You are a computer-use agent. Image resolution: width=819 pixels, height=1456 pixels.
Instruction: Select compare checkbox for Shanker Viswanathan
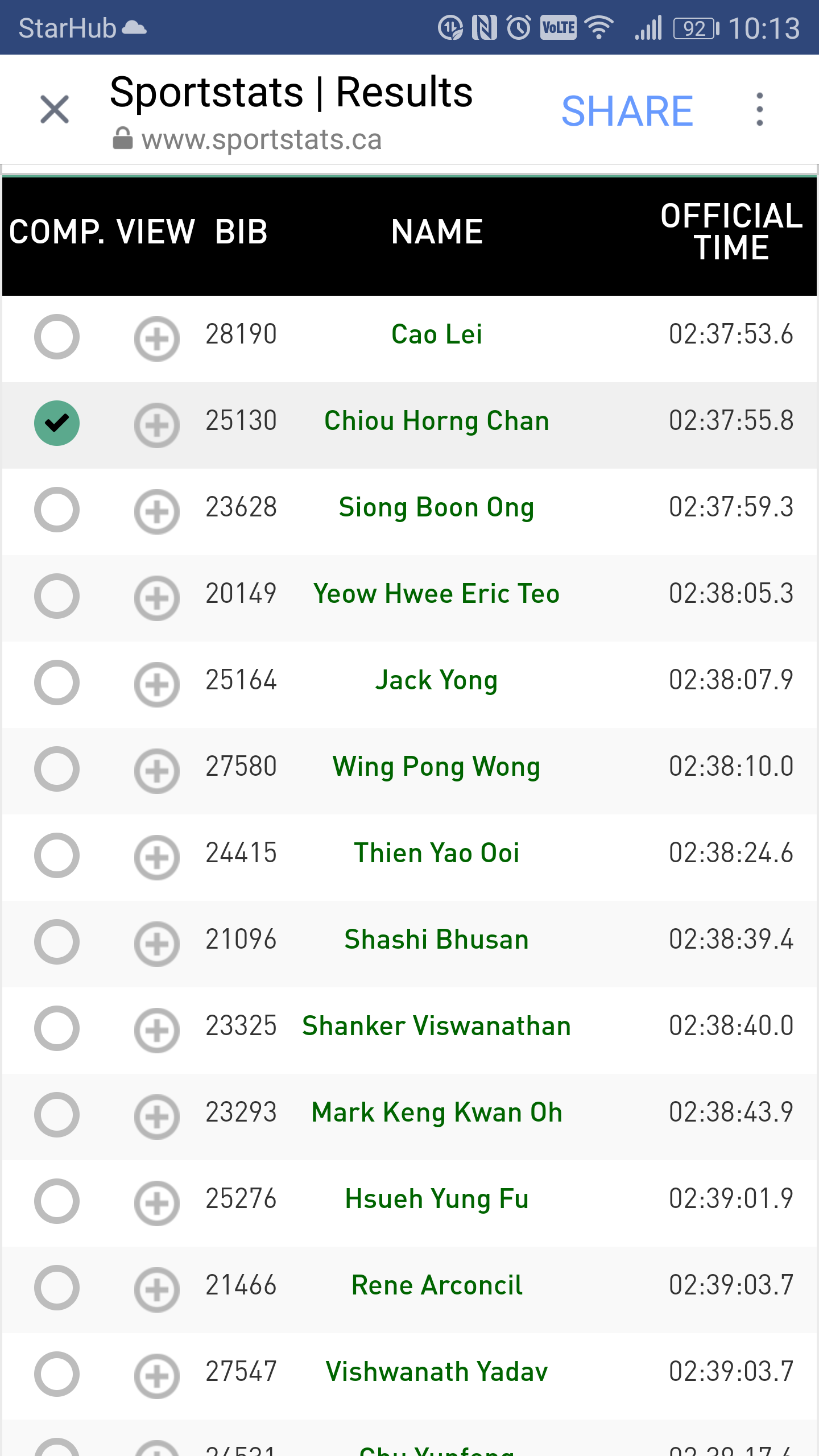[56, 1028]
